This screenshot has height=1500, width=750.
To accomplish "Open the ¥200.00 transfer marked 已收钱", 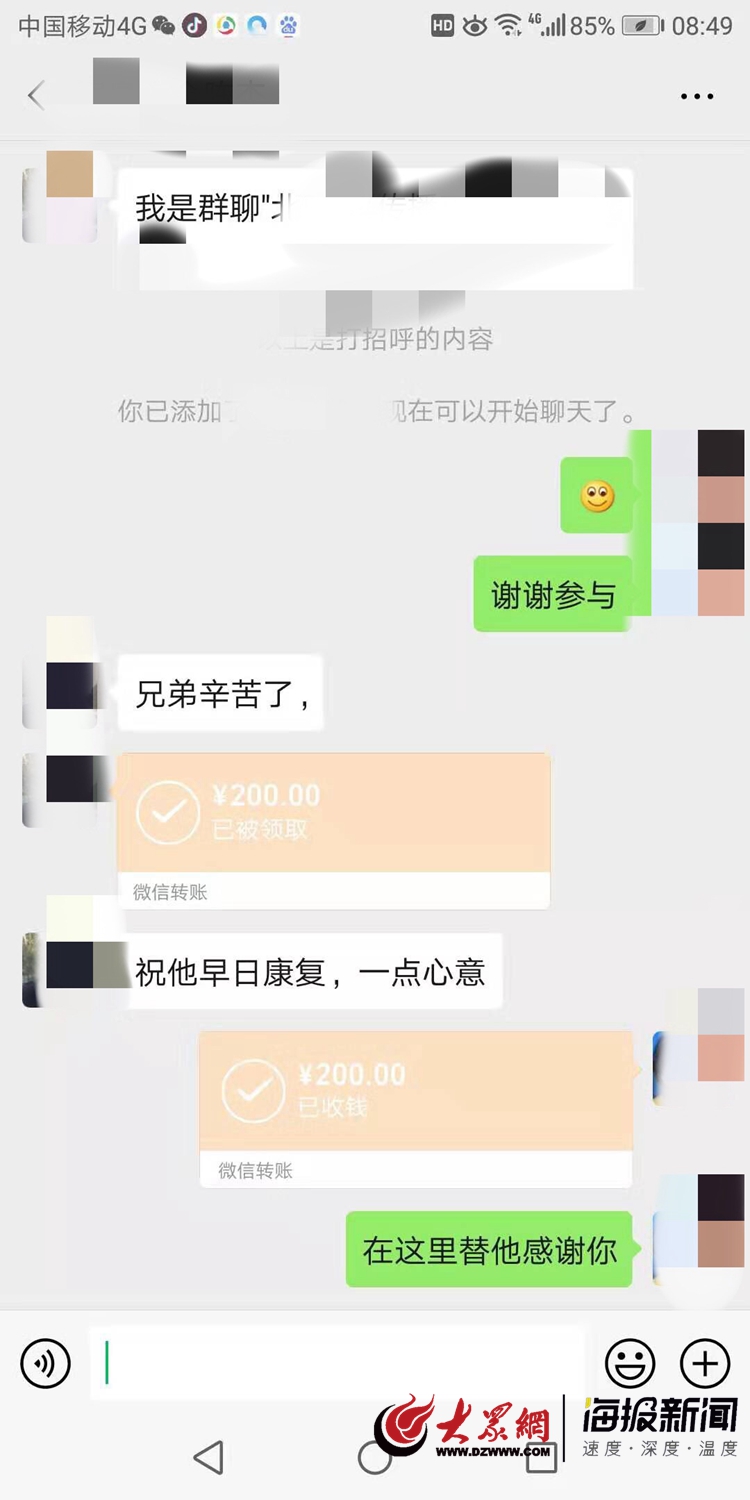I will point(416,1107).
